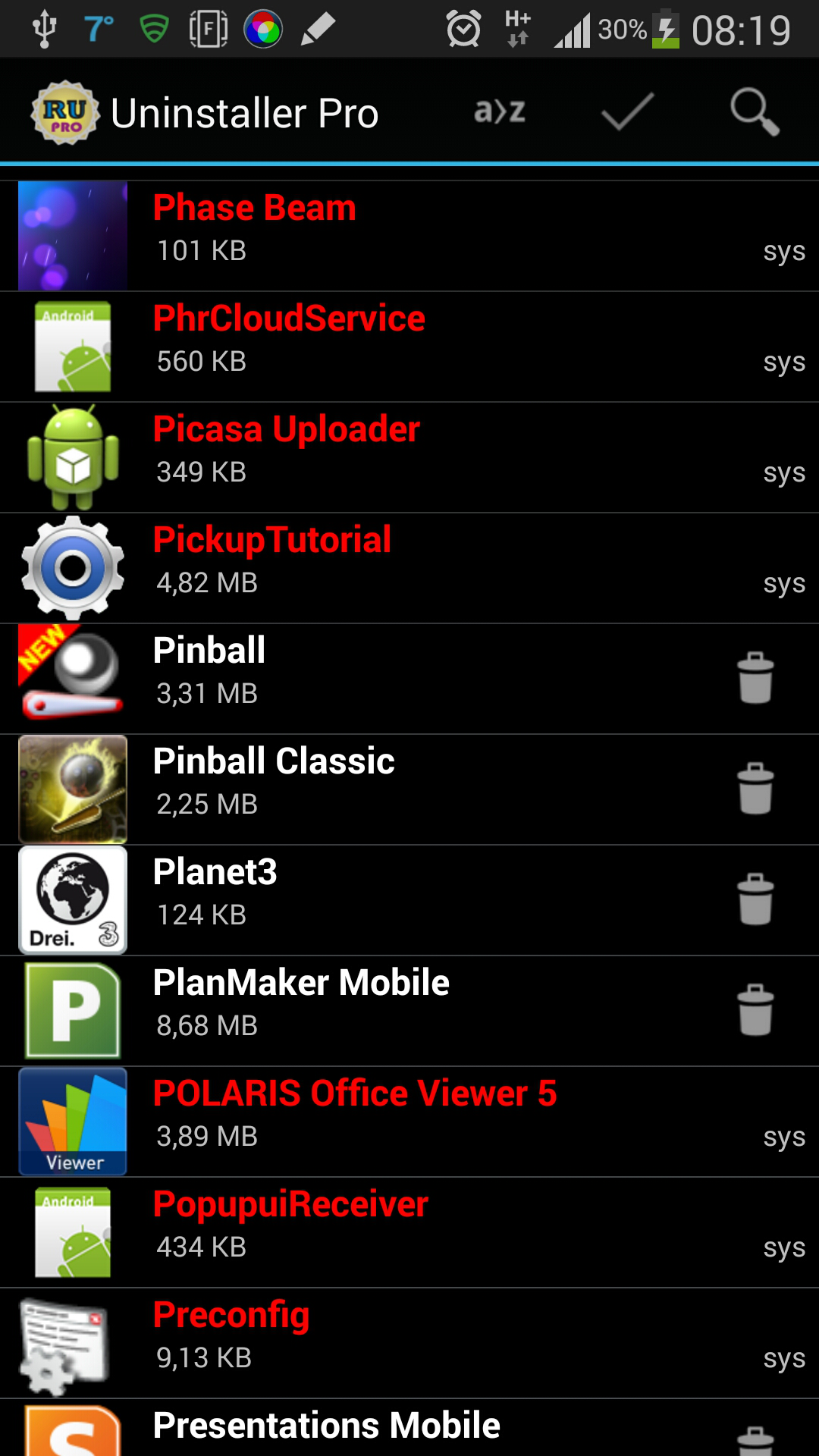Tap the a>z sort icon
This screenshot has width=819, height=1456.
(500, 112)
